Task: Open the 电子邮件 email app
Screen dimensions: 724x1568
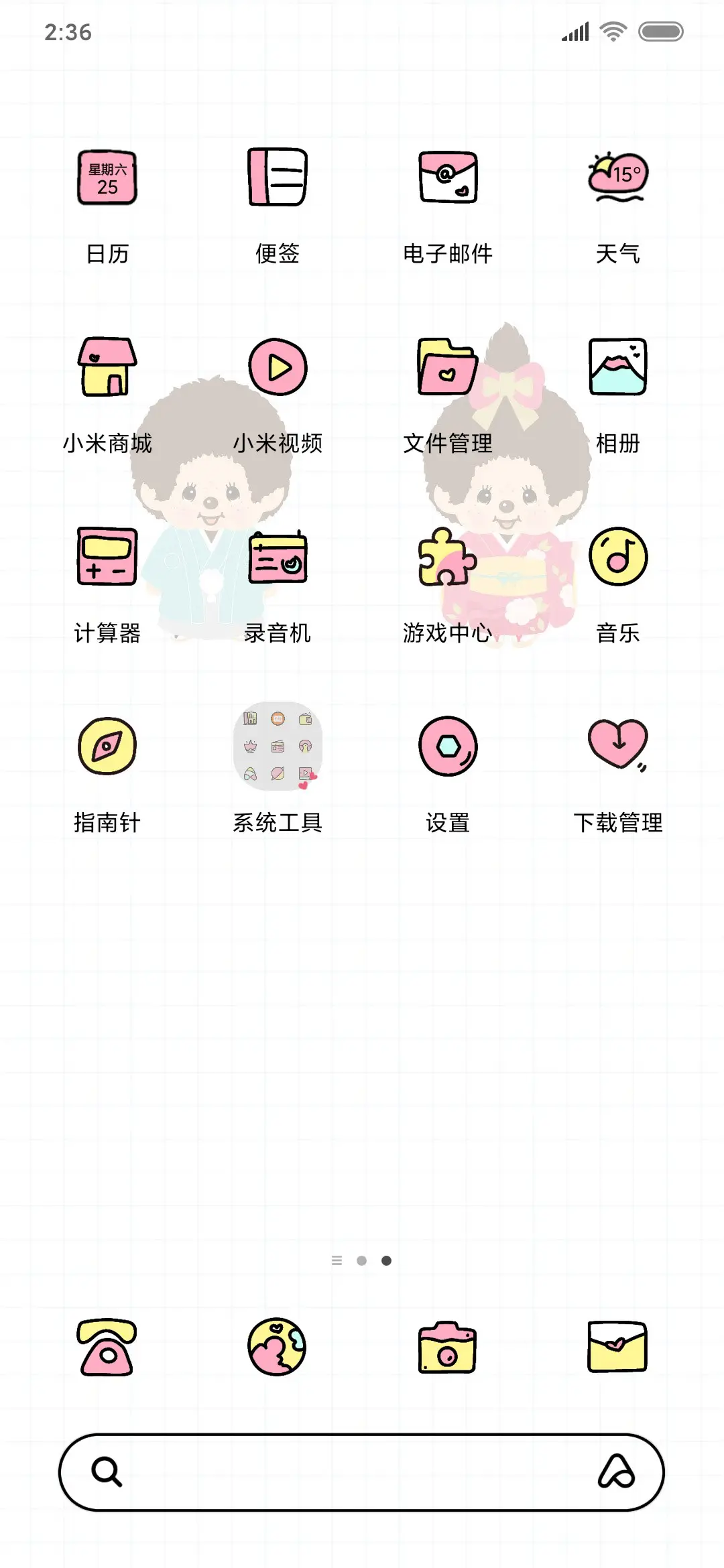Action: point(448,178)
